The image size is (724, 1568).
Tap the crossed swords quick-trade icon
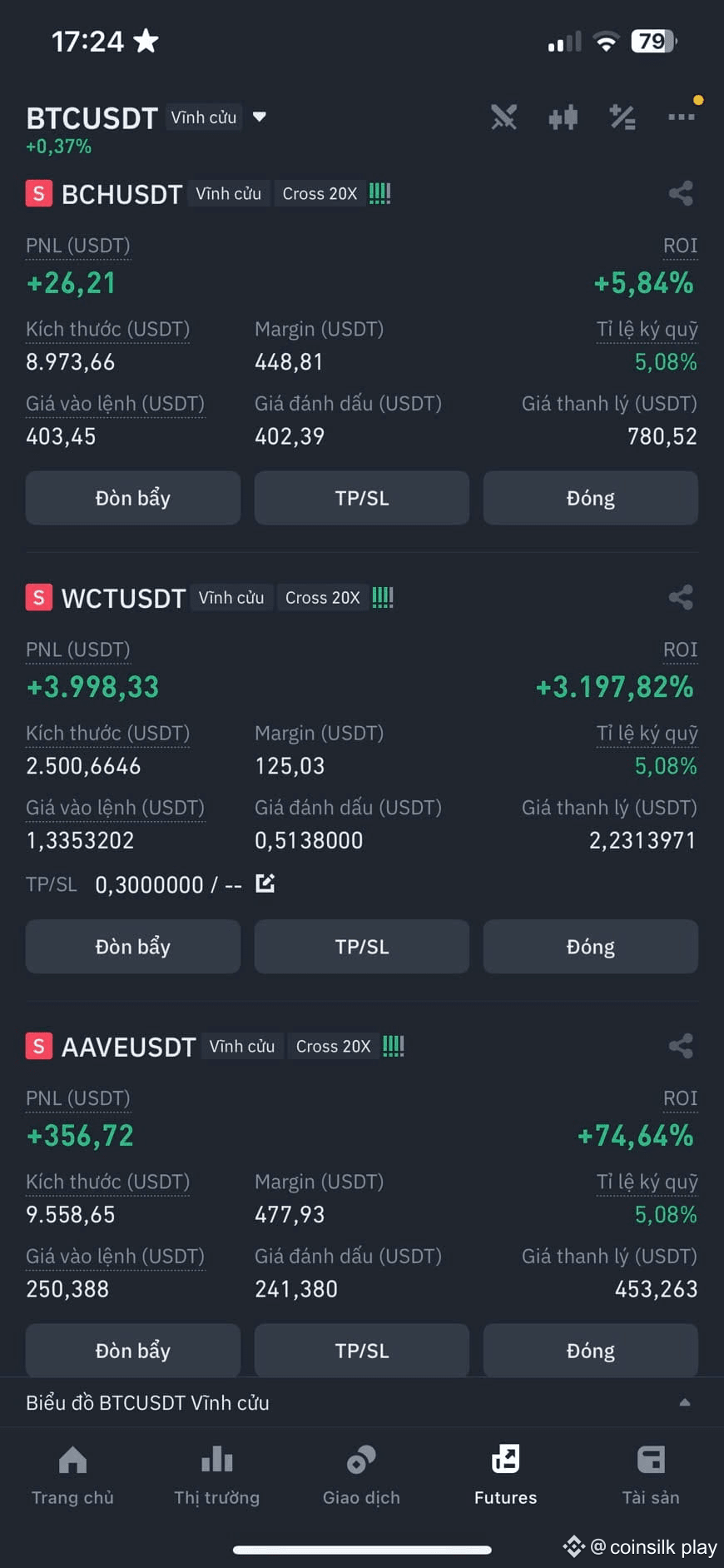click(504, 117)
